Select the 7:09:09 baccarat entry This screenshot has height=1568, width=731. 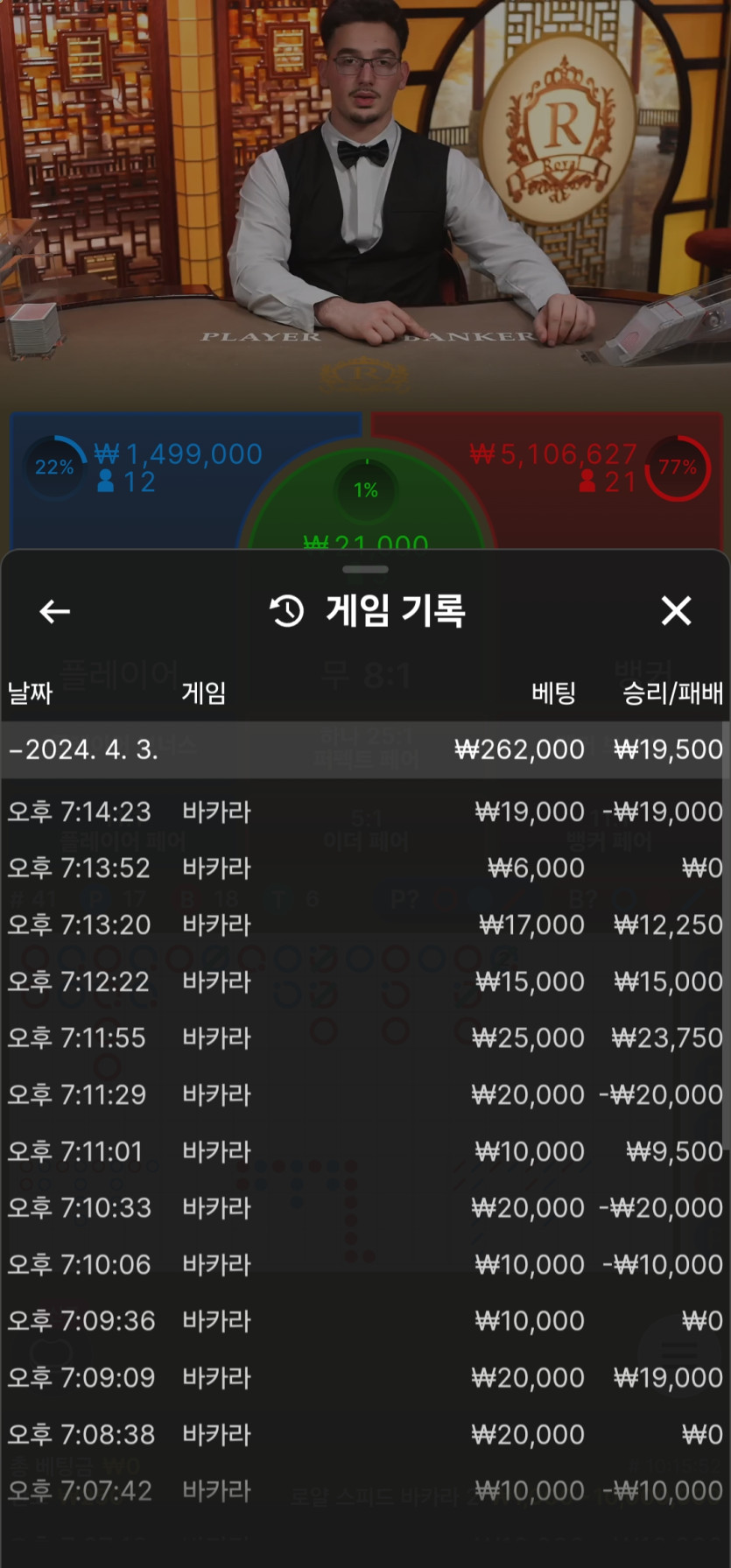pyautogui.click(x=365, y=1377)
